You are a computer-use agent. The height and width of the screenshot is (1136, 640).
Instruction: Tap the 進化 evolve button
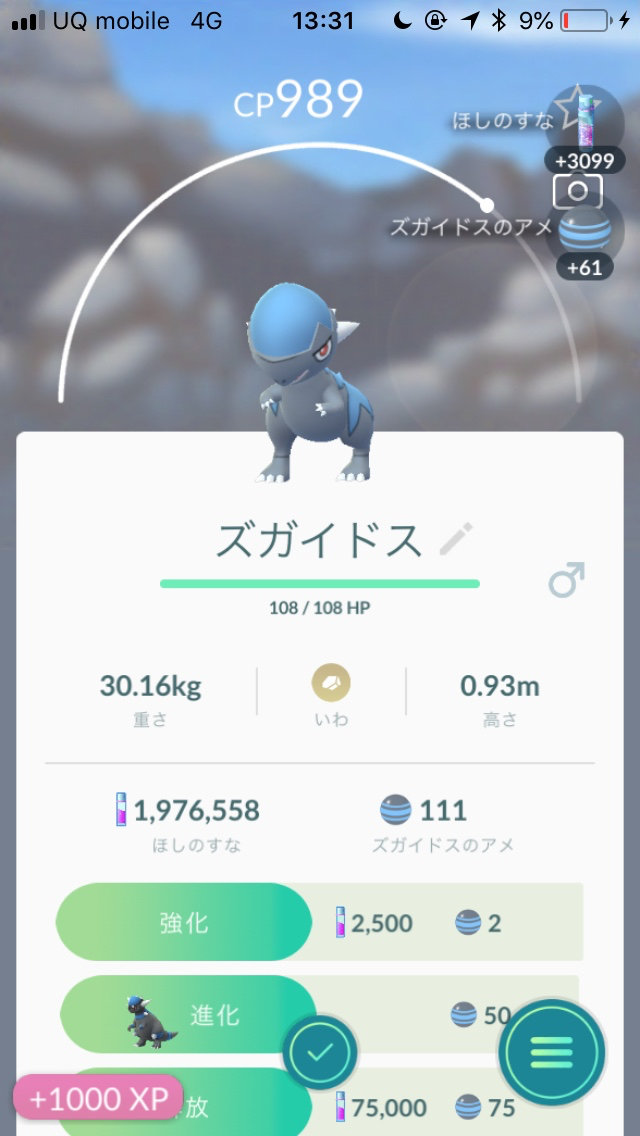click(x=190, y=1015)
